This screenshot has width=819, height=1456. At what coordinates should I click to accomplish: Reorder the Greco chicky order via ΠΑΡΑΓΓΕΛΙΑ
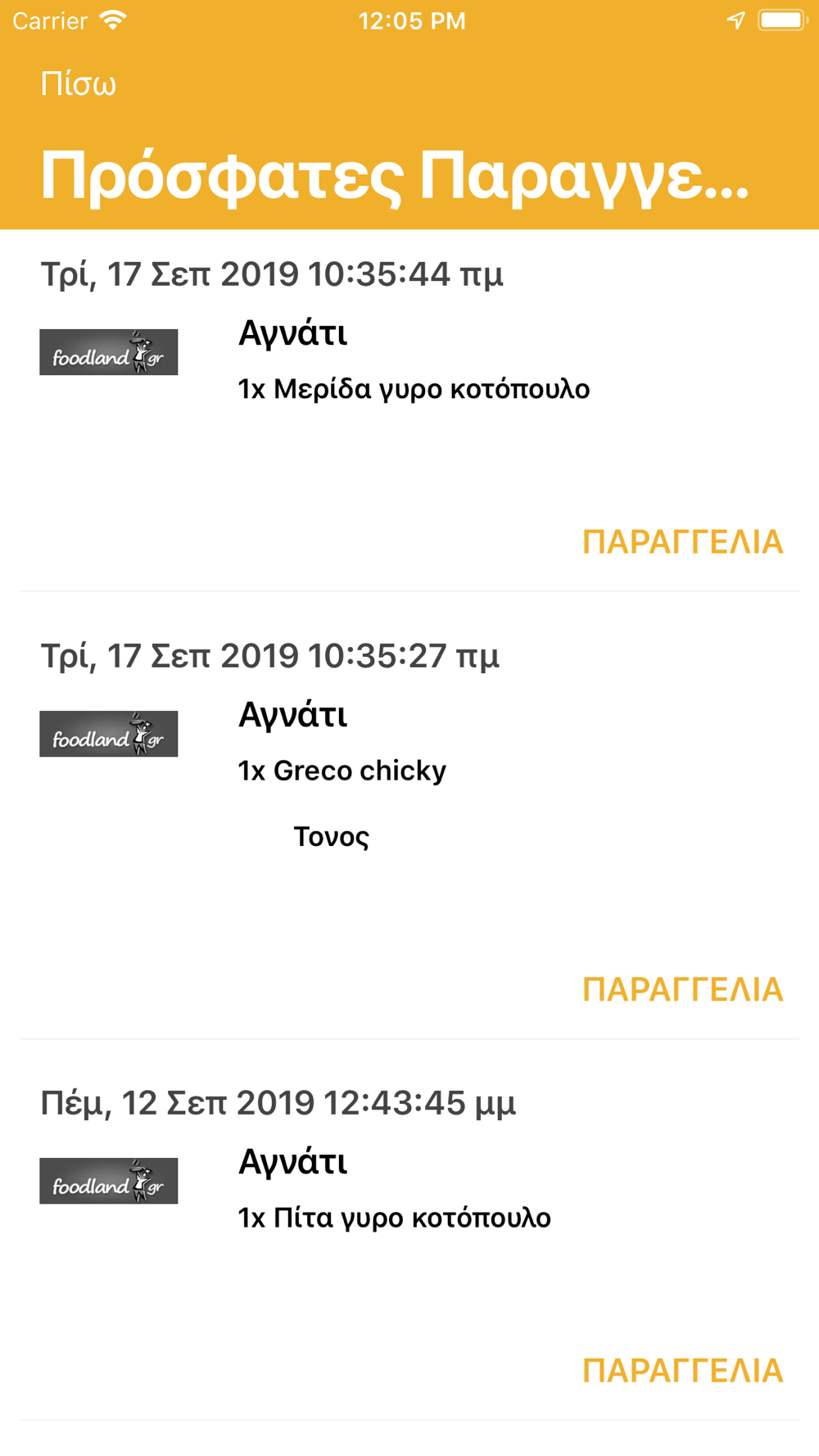(x=682, y=989)
